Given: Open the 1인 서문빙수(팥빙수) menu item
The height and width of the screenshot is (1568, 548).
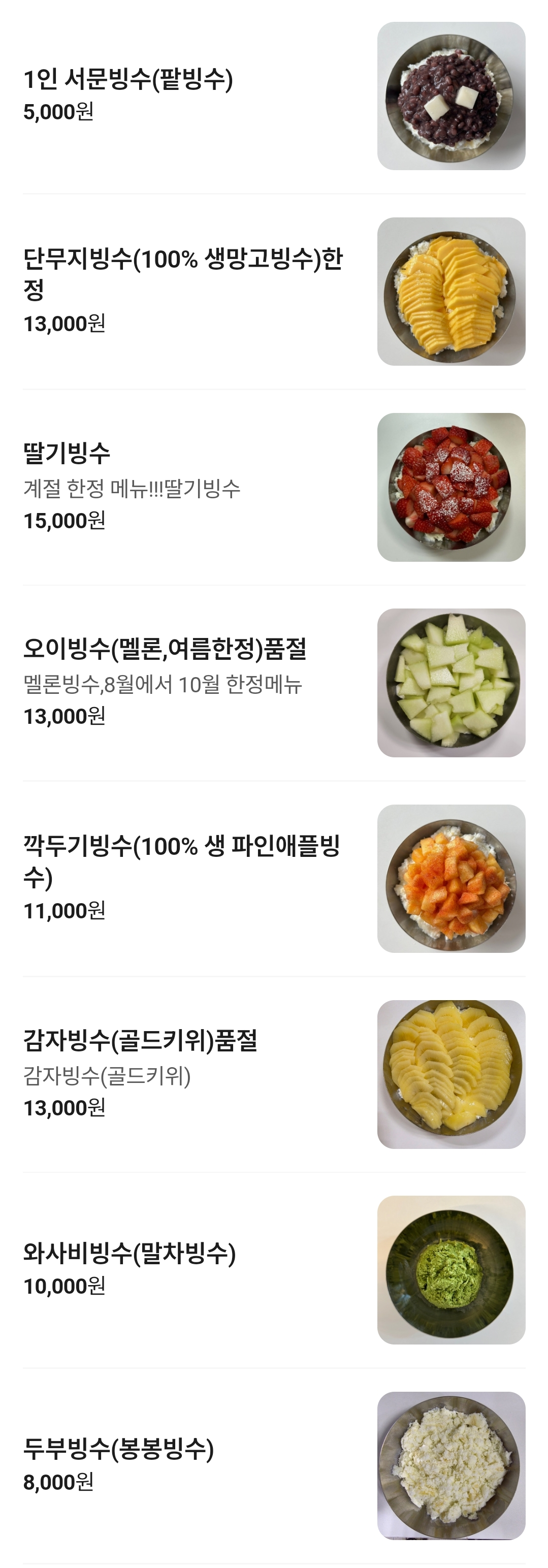Looking at the screenshot, I should [x=128, y=80].
